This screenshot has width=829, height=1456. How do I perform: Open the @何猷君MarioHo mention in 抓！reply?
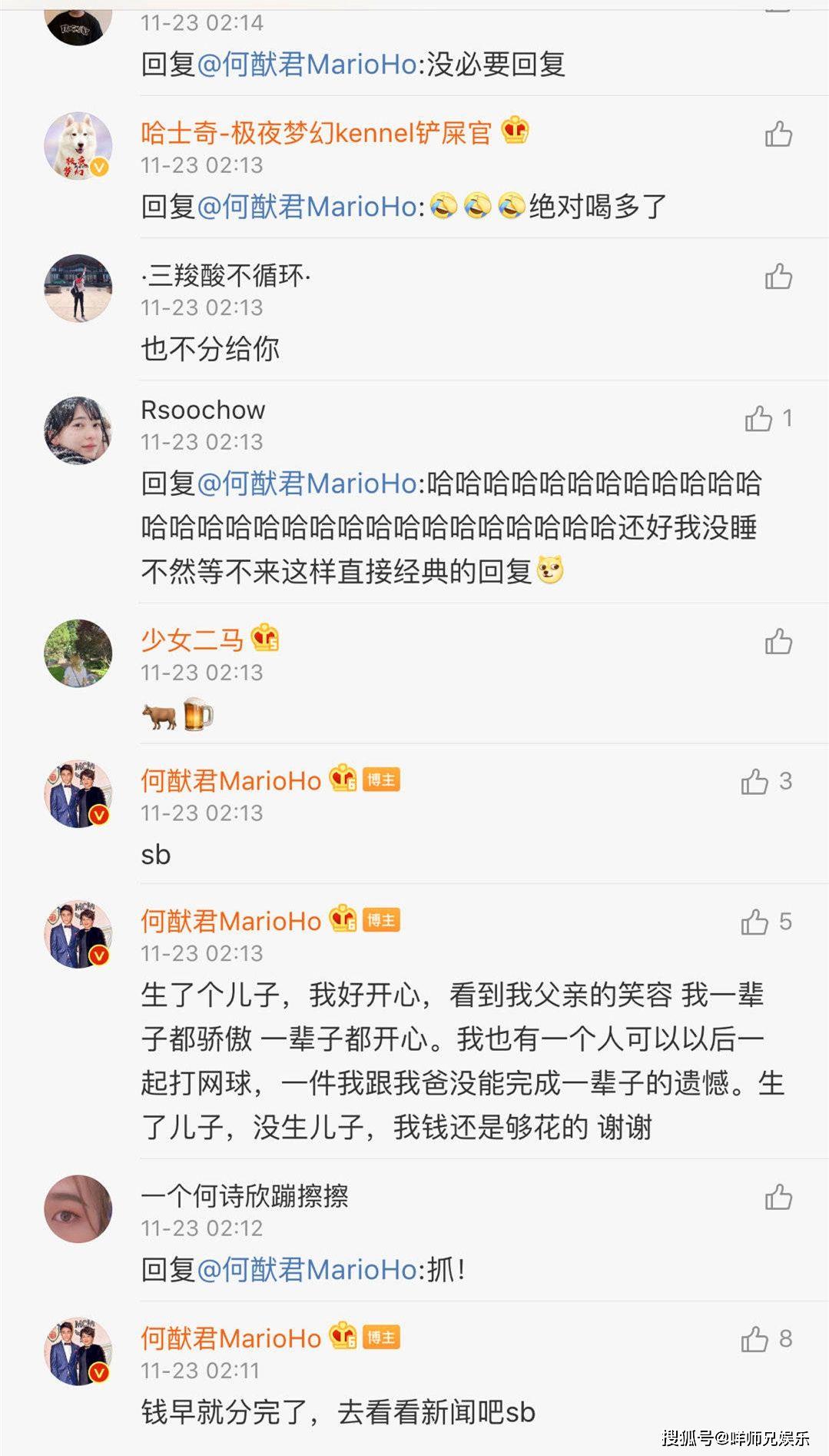point(307,1270)
